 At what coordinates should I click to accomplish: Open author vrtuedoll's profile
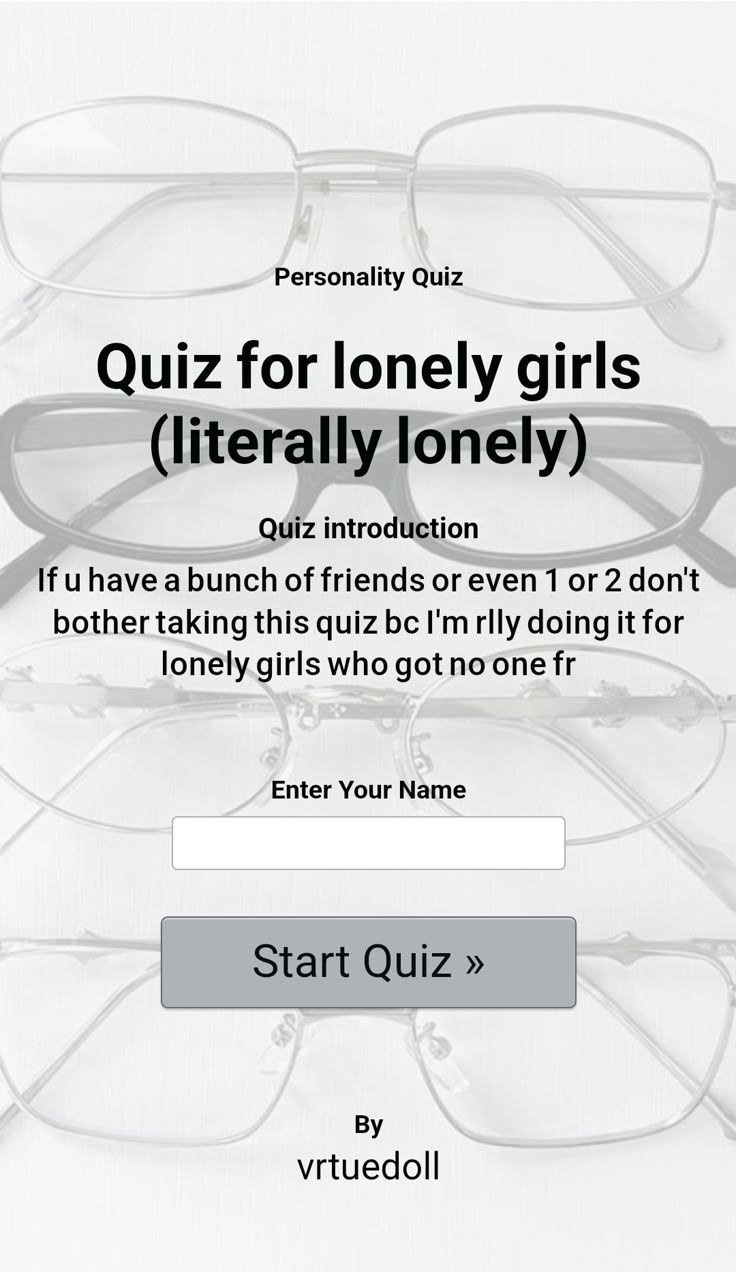click(368, 1167)
